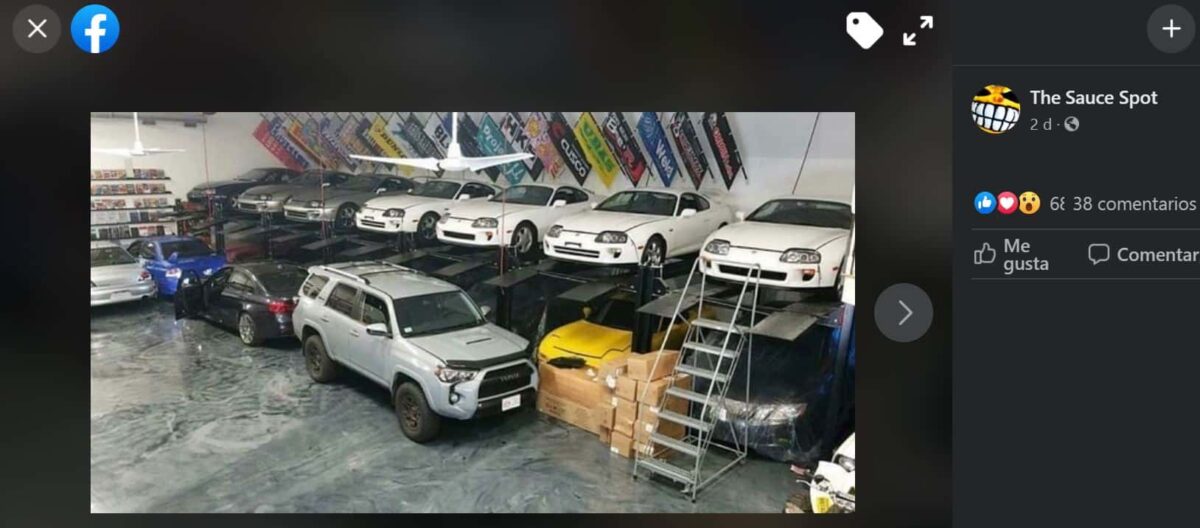Open The Sauce Spot page

coord(1093,98)
